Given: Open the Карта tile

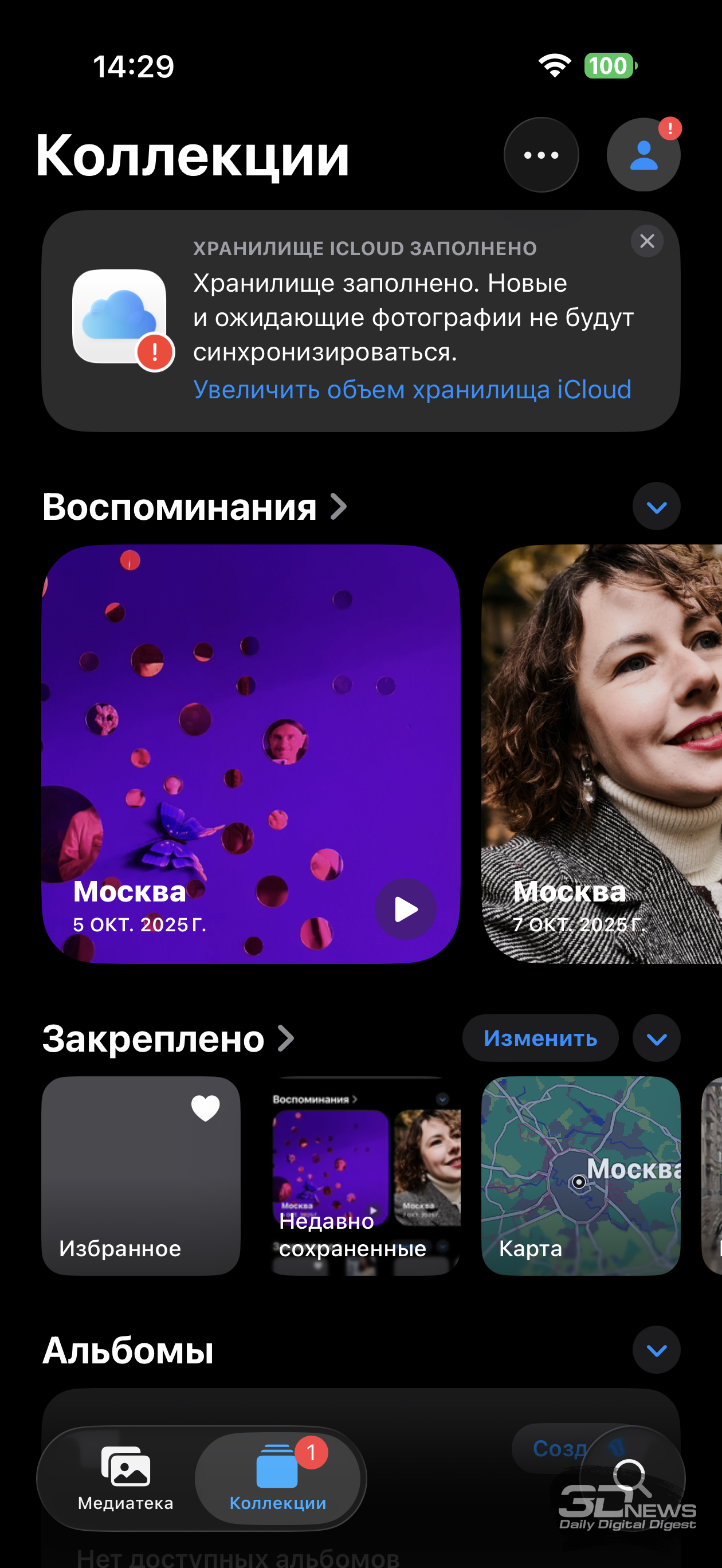Looking at the screenshot, I should tap(580, 1176).
